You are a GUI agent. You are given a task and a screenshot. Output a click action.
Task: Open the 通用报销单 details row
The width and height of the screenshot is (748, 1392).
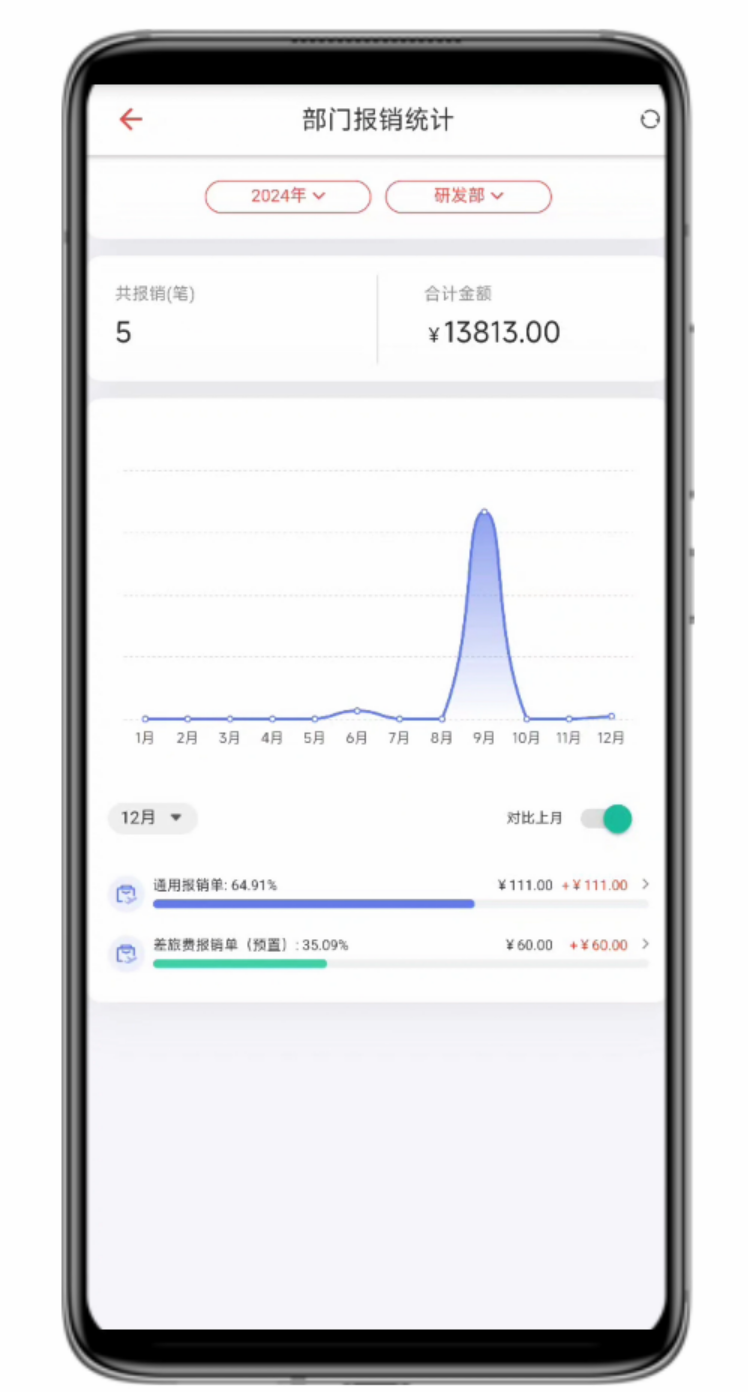coord(400,890)
